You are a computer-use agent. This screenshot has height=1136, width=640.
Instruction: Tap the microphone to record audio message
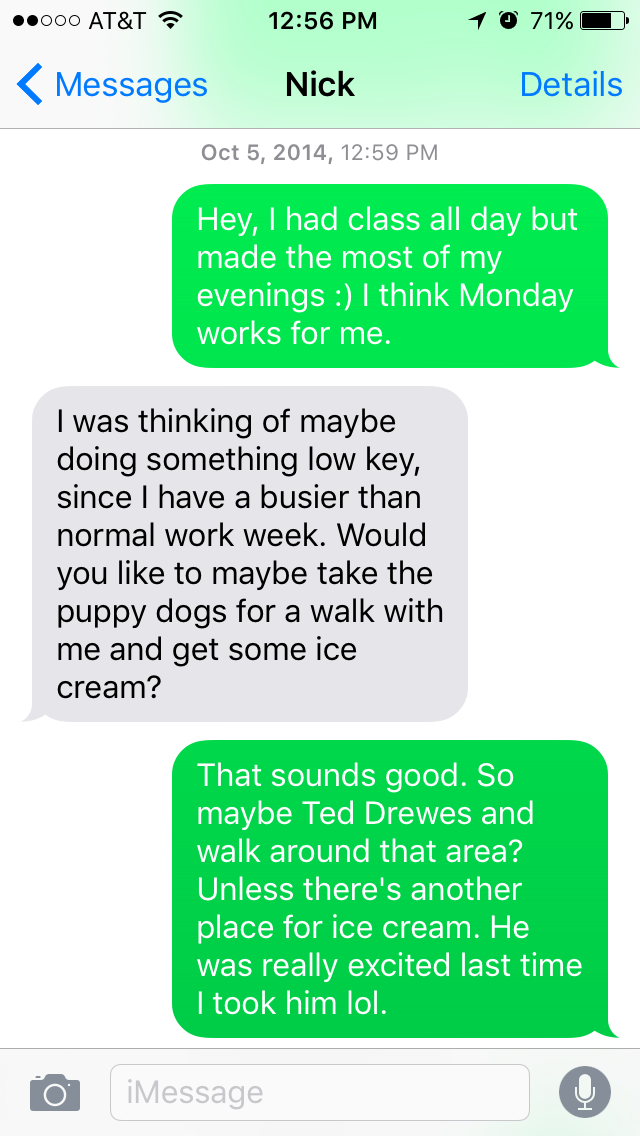tap(585, 1092)
